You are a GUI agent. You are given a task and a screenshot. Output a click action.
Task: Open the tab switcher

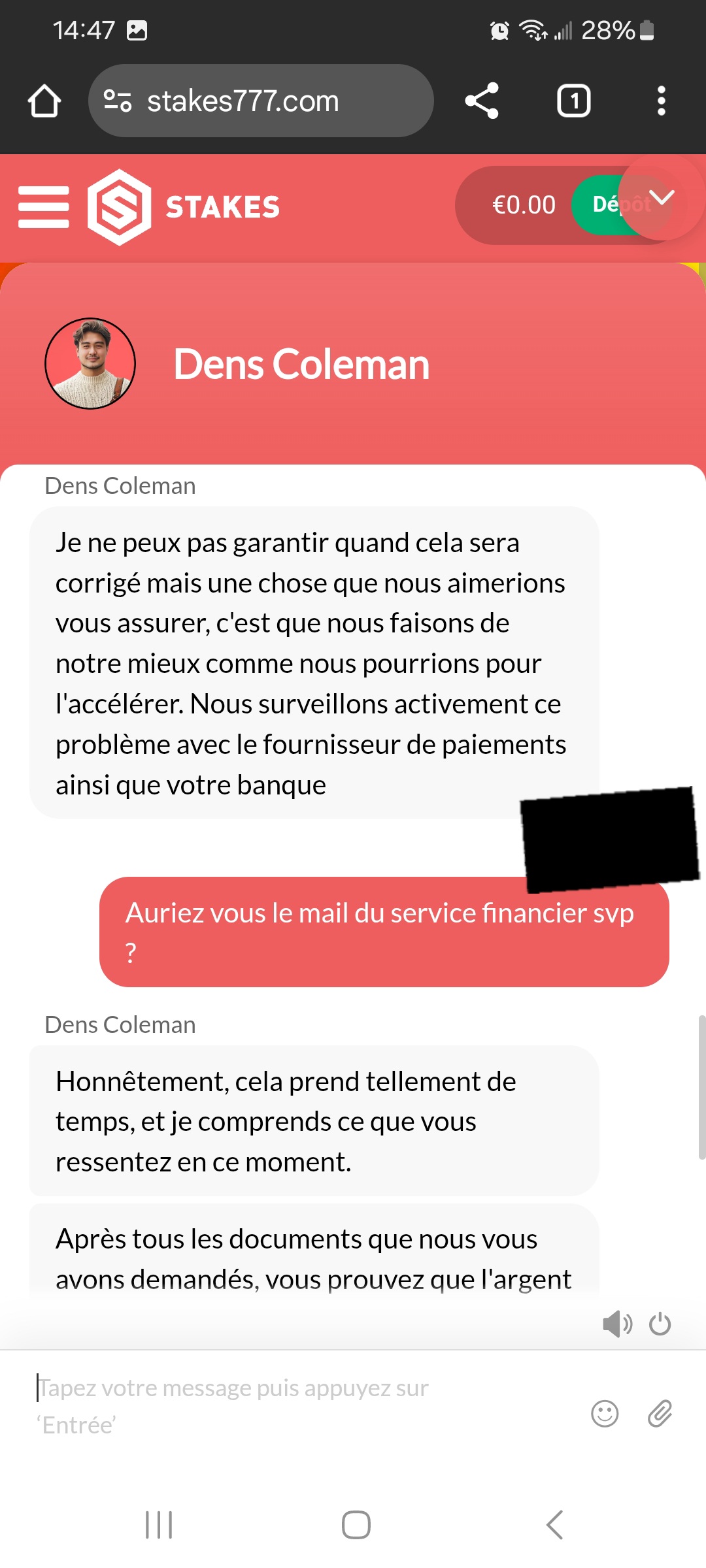tap(573, 101)
